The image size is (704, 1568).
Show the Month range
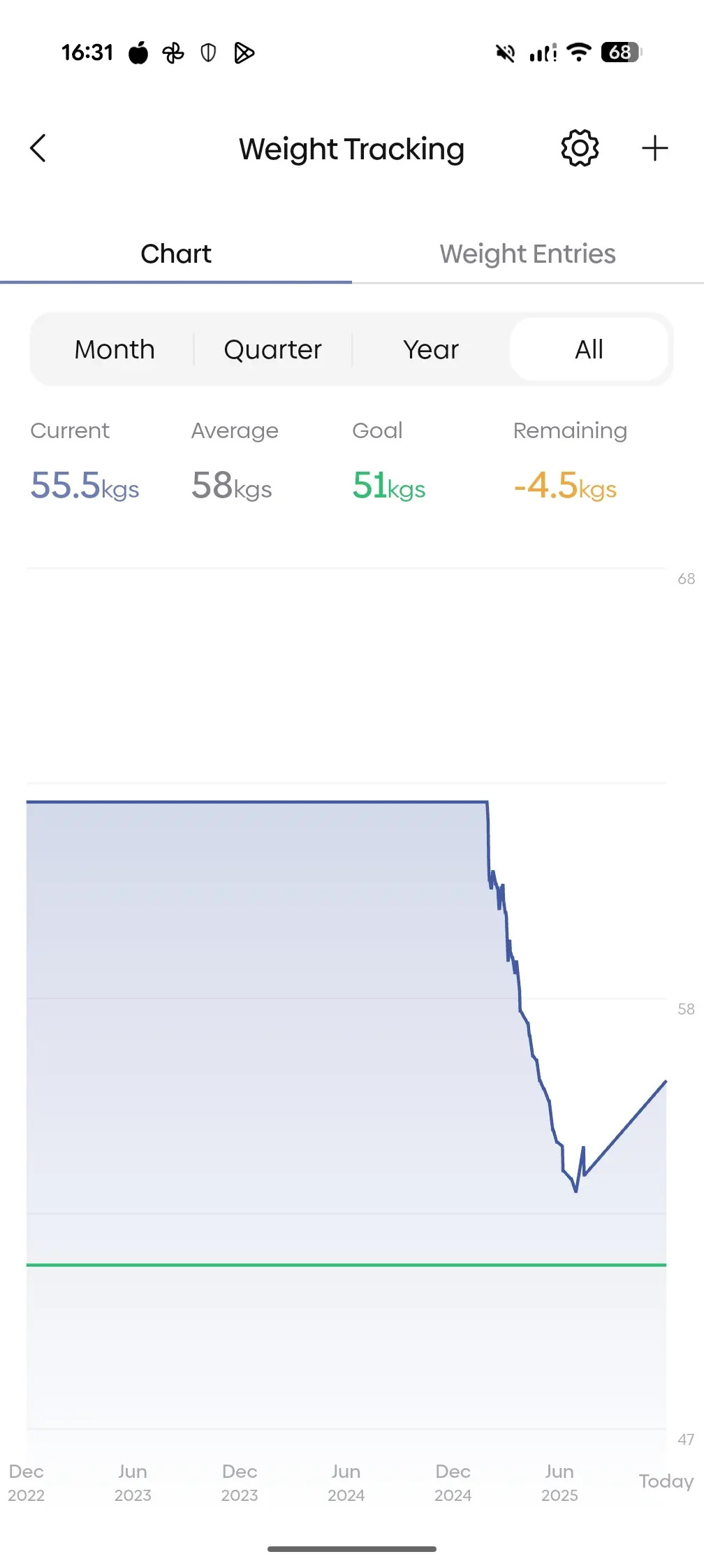(115, 349)
